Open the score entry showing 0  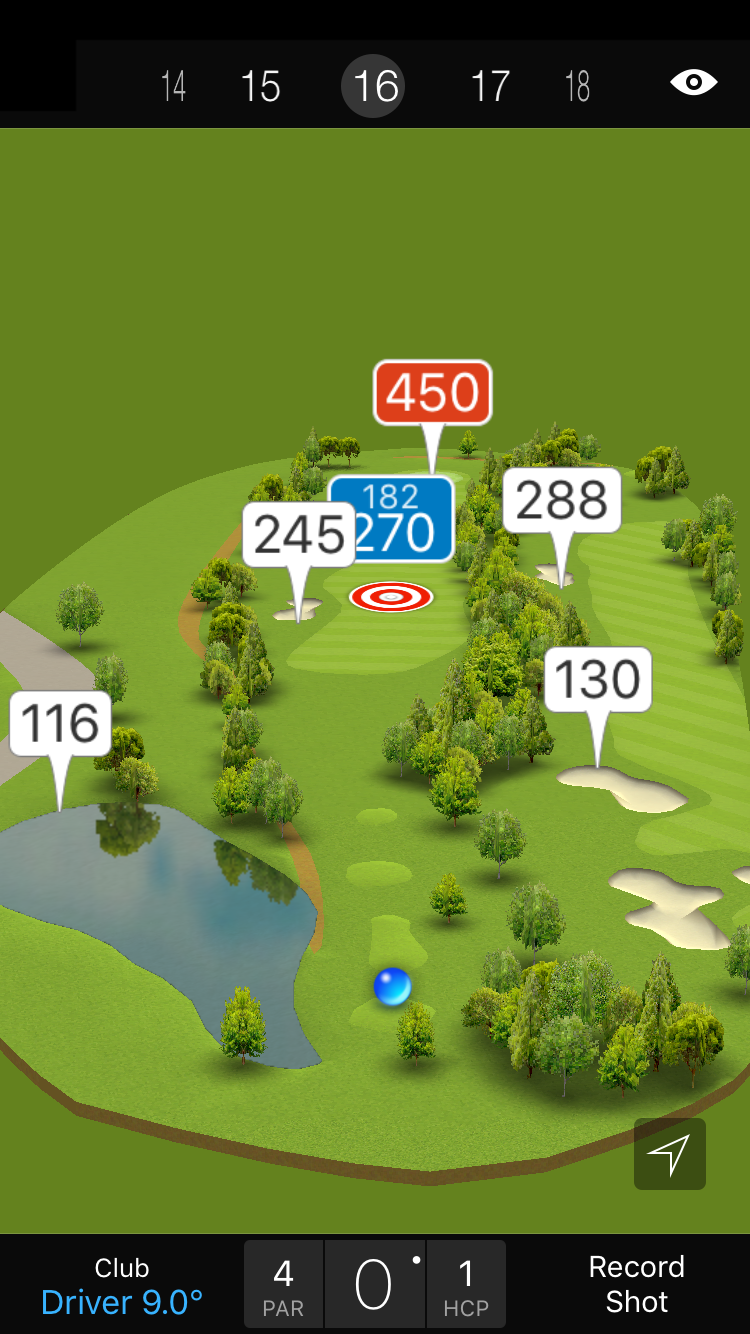pos(375,1285)
